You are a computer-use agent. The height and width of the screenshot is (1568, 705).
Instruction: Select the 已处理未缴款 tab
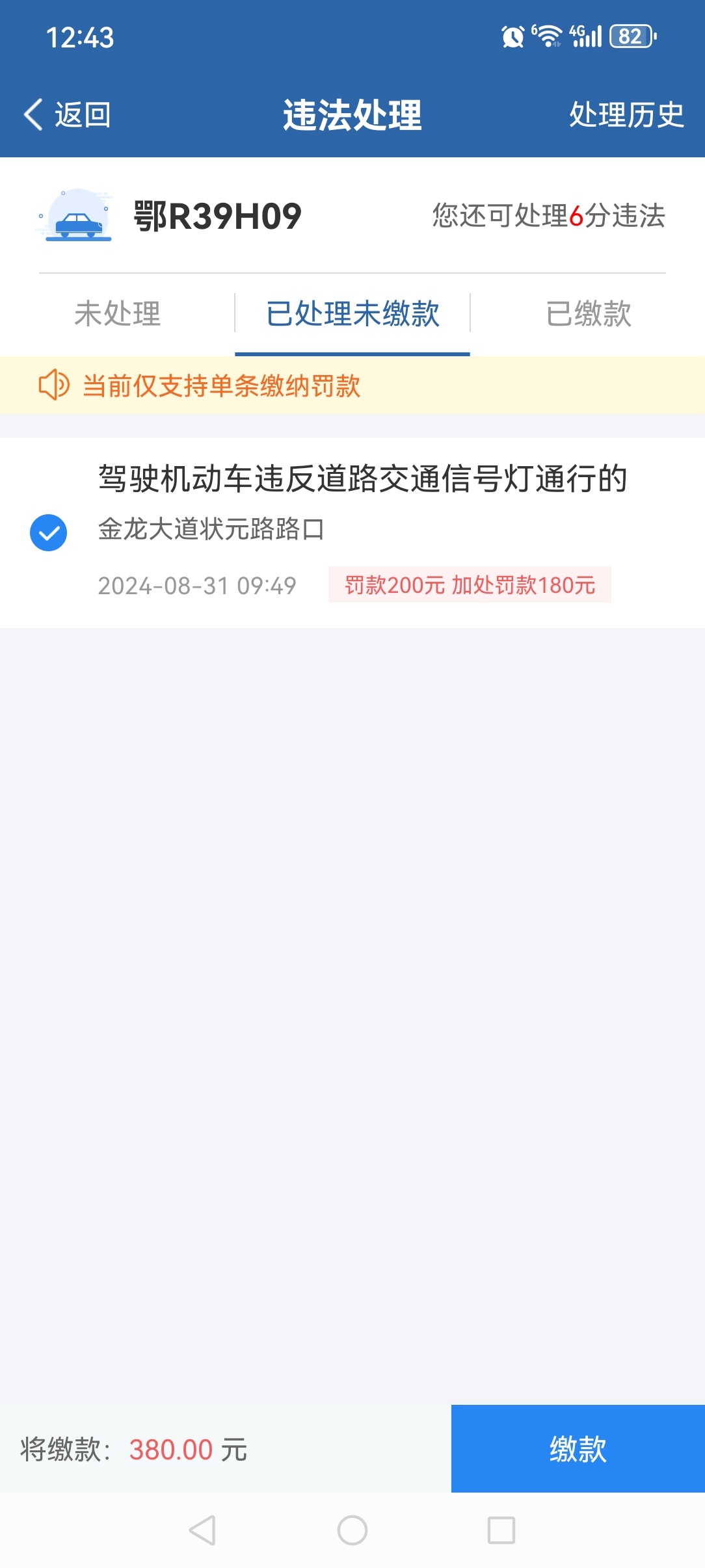pyautogui.click(x=352, y=313)
